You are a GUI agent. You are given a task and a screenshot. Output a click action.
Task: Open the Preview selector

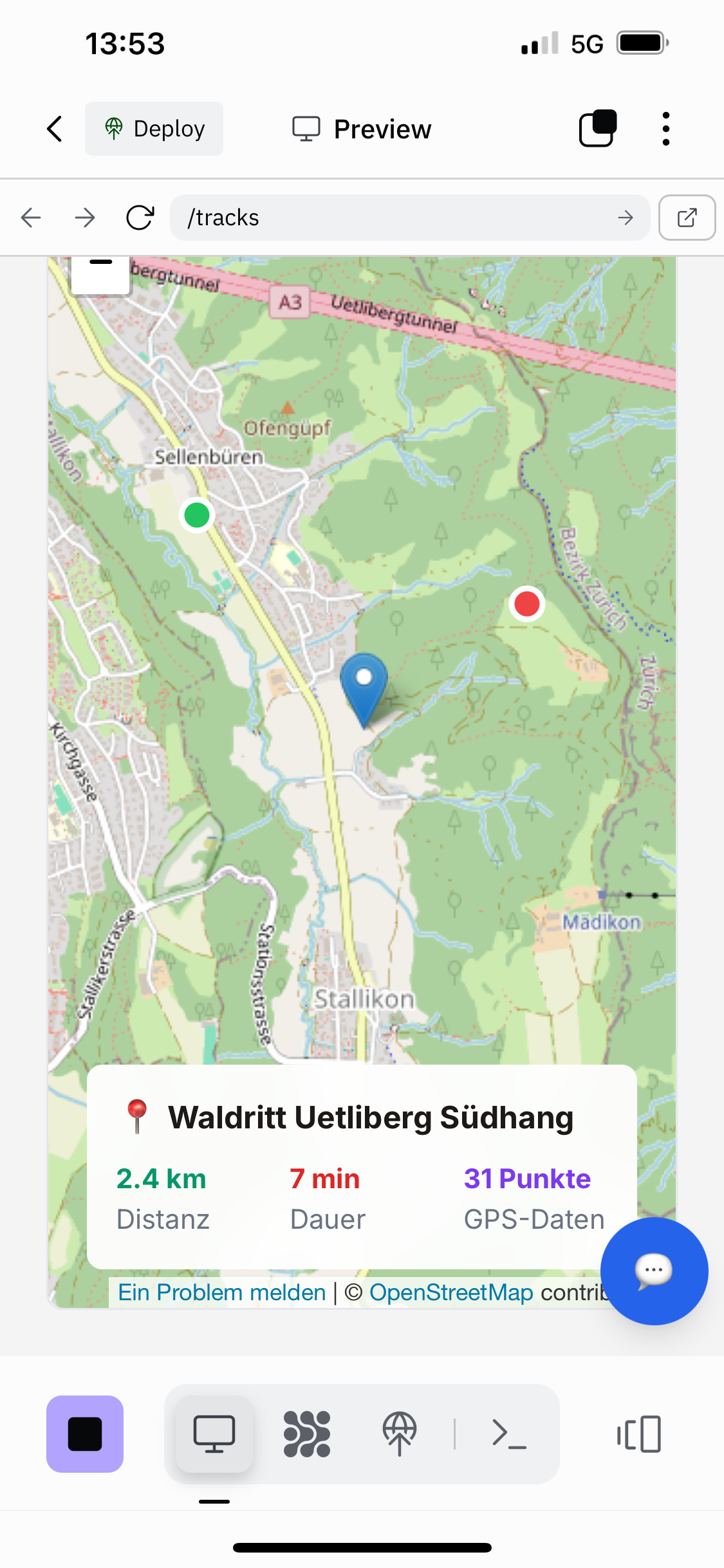coord(362,129)
